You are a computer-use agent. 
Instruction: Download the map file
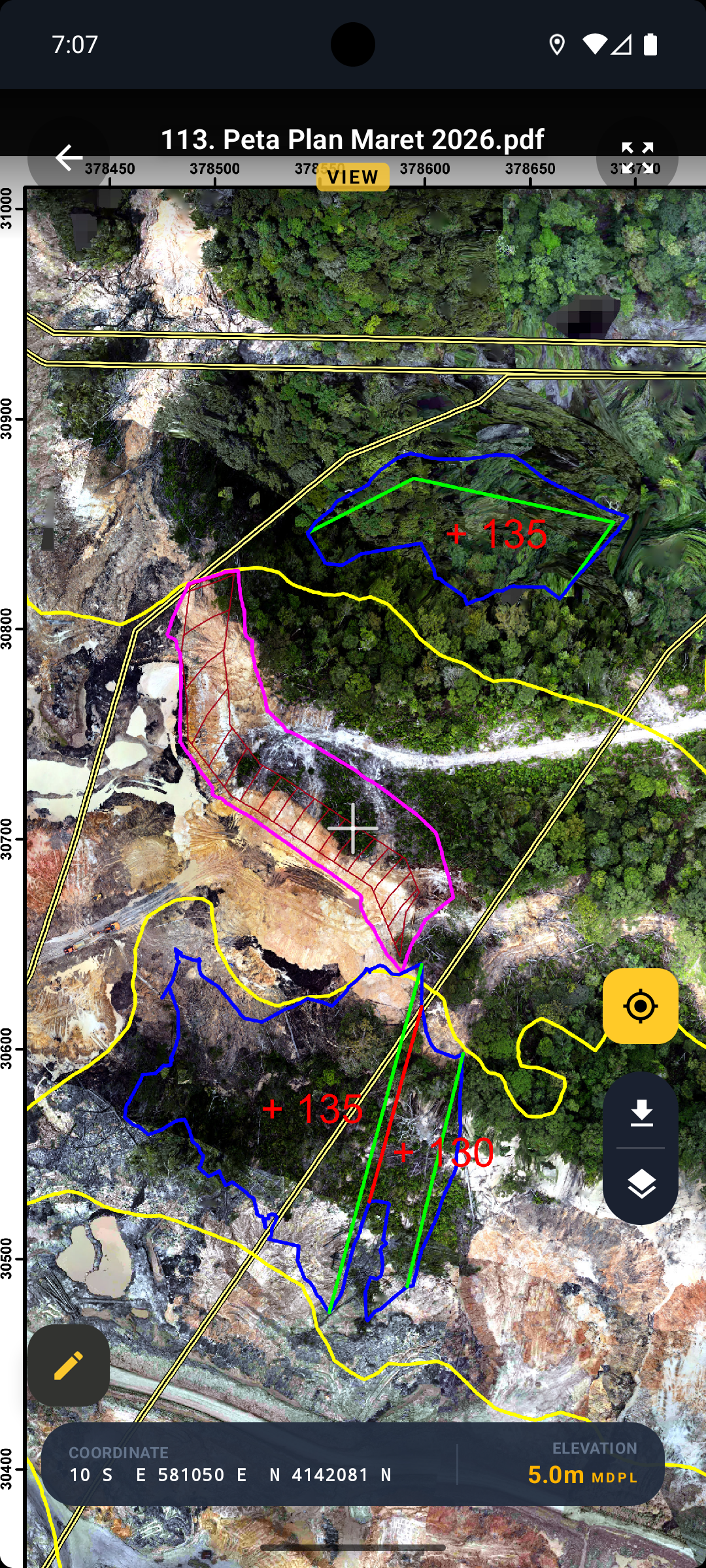(x=641, y=1113)
